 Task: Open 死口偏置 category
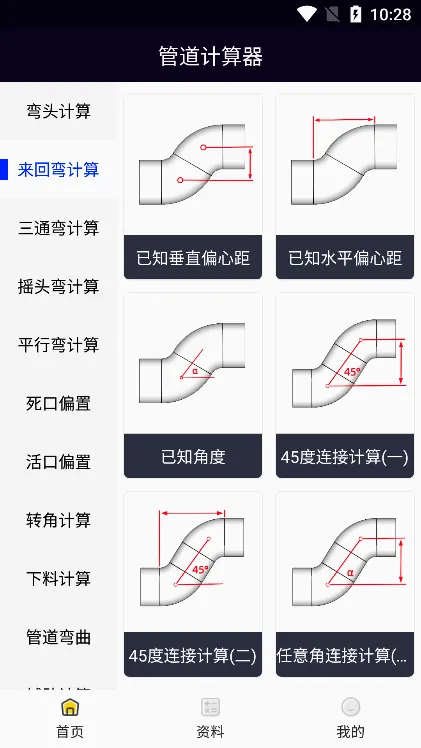coord(58,403)
